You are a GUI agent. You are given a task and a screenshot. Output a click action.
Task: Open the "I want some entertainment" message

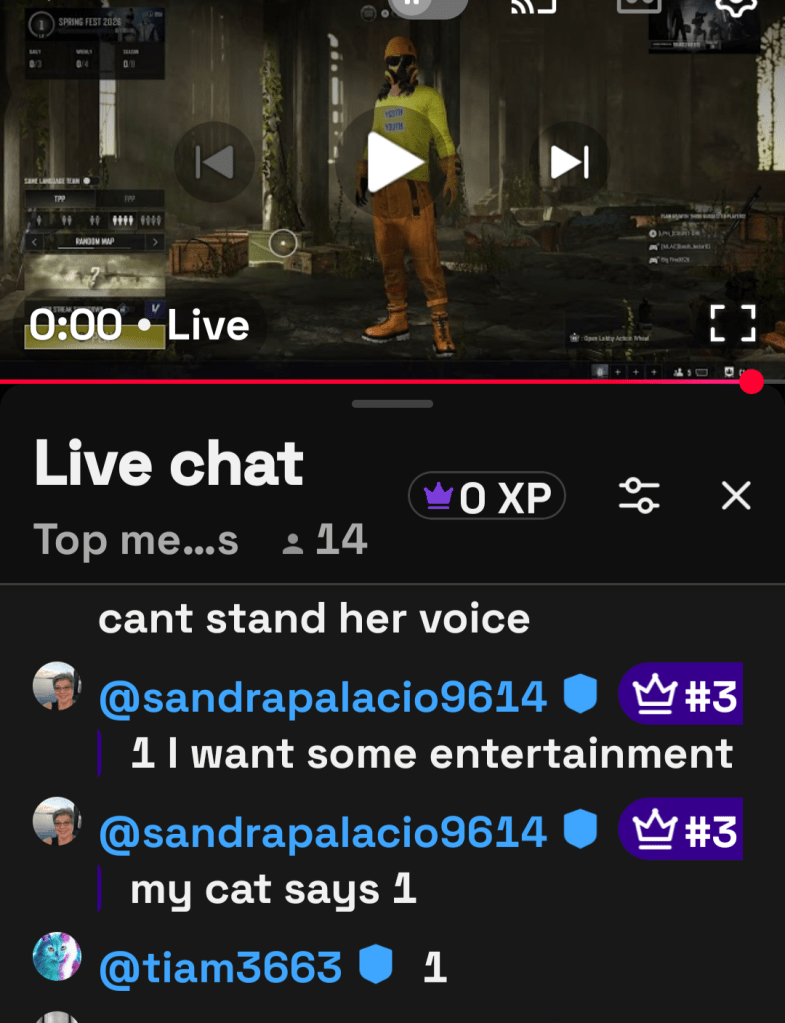431,753
